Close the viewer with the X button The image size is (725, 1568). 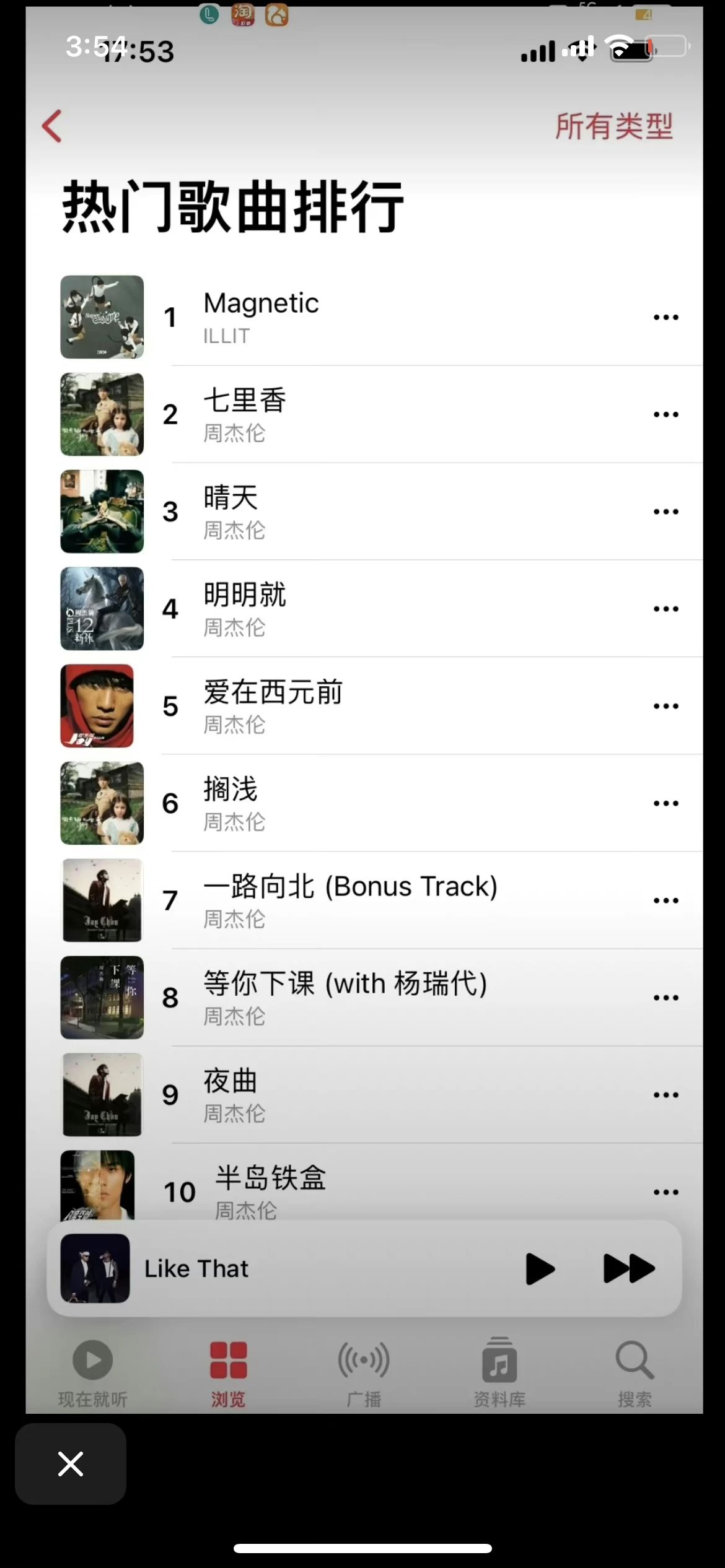71,1464
